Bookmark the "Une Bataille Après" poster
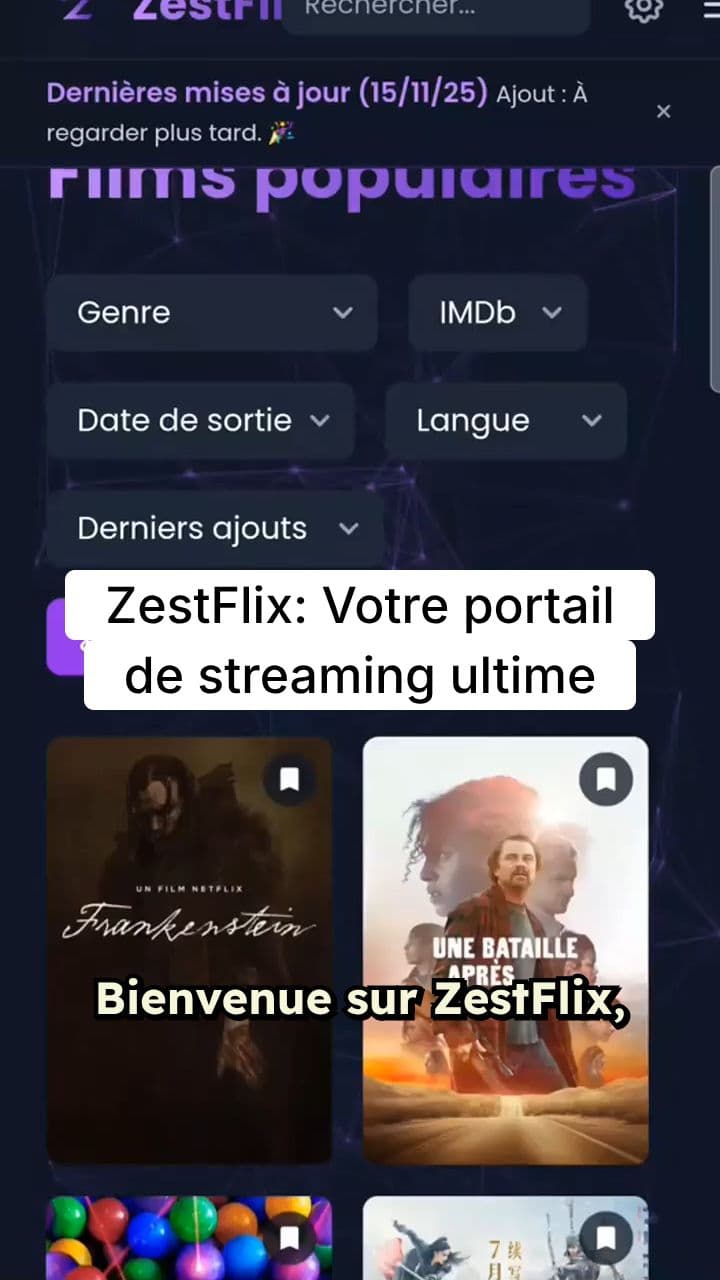The height and width of the screenshot is (1280, 720). tap(605, 779)
